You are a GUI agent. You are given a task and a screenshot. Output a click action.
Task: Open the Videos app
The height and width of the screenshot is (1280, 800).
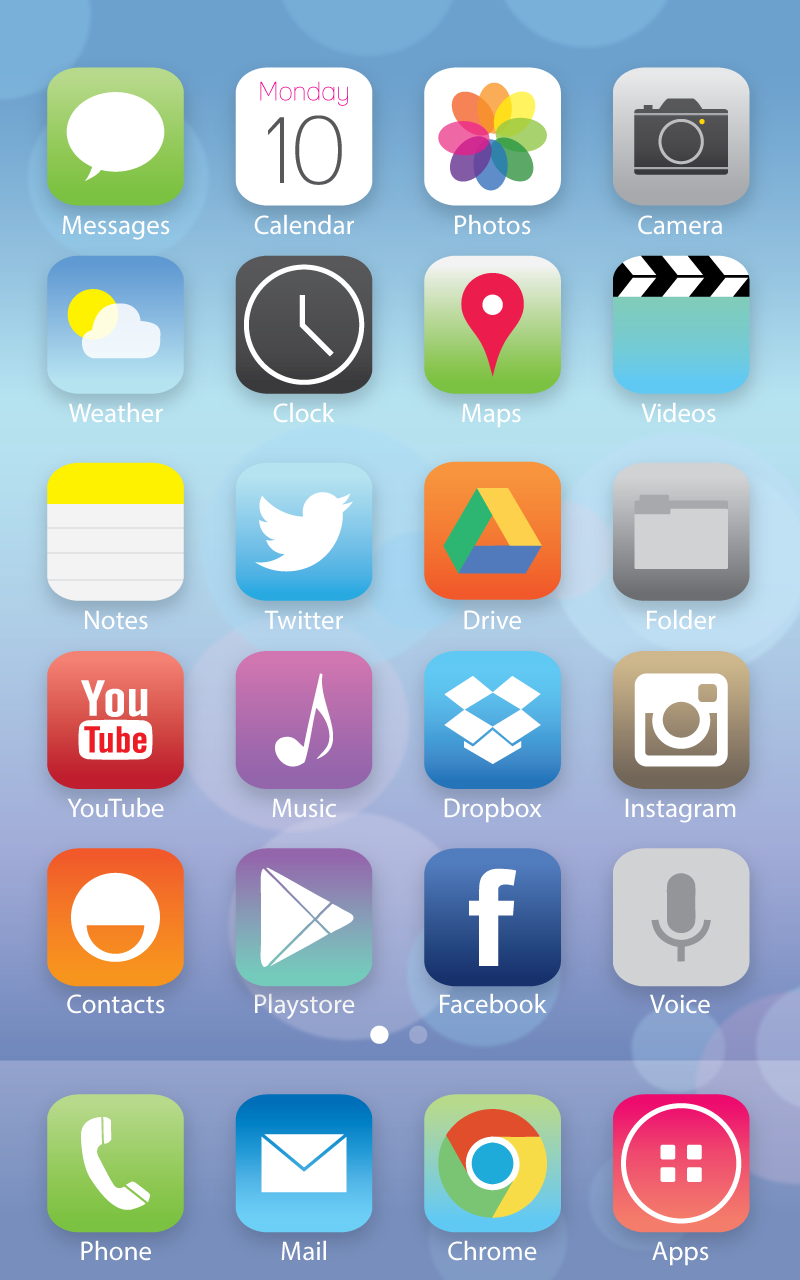[680, 325]
